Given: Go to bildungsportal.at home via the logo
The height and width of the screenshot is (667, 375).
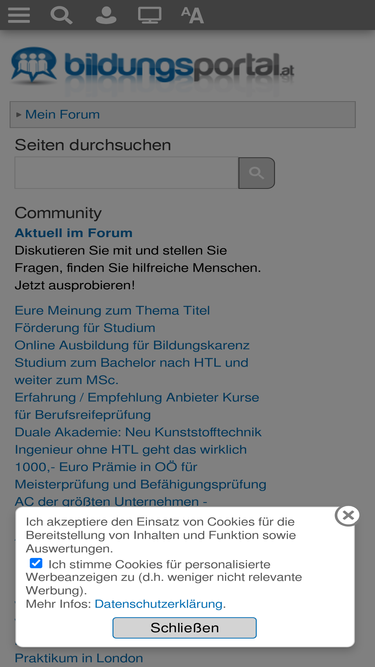Looking at the screenshot, I should pos(152,67).
